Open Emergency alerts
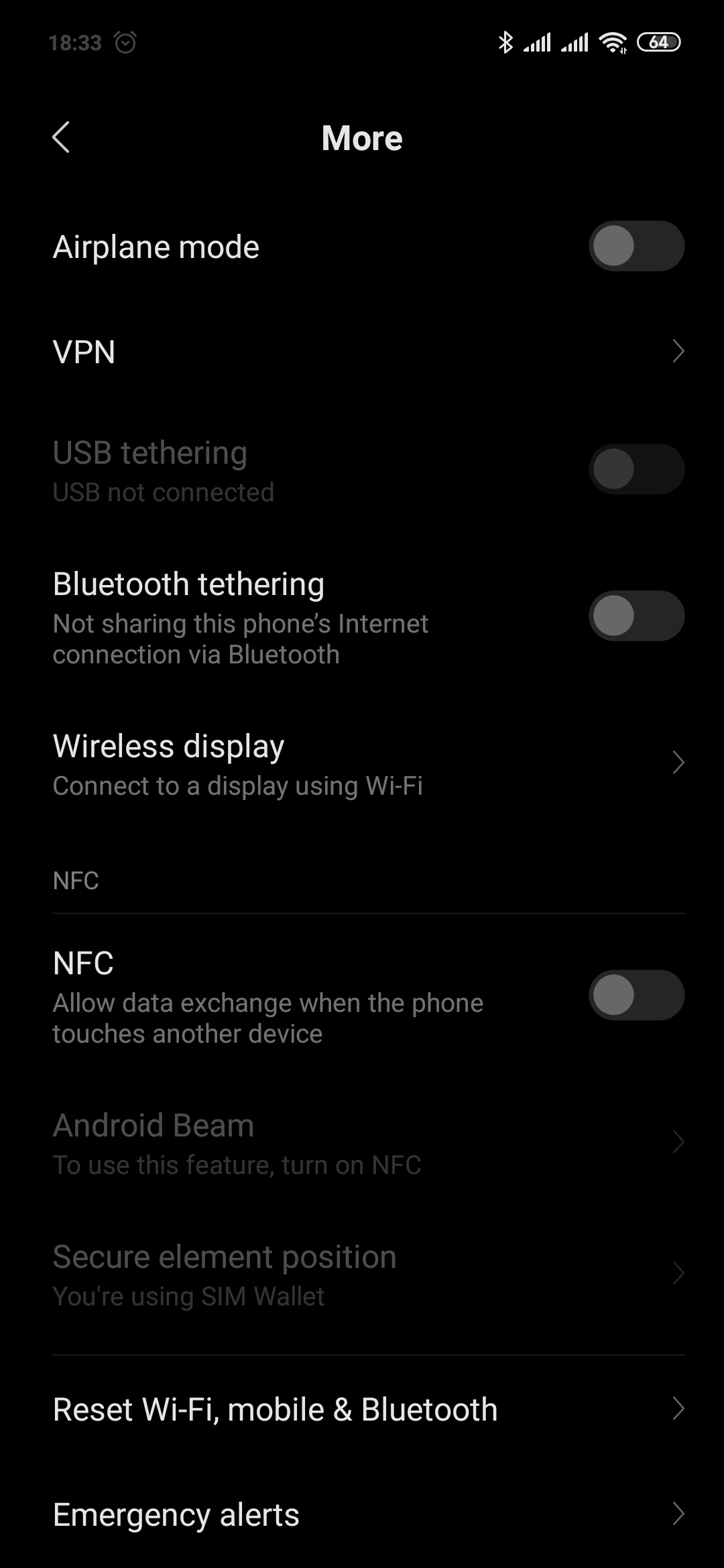 tap(362, 1514)
